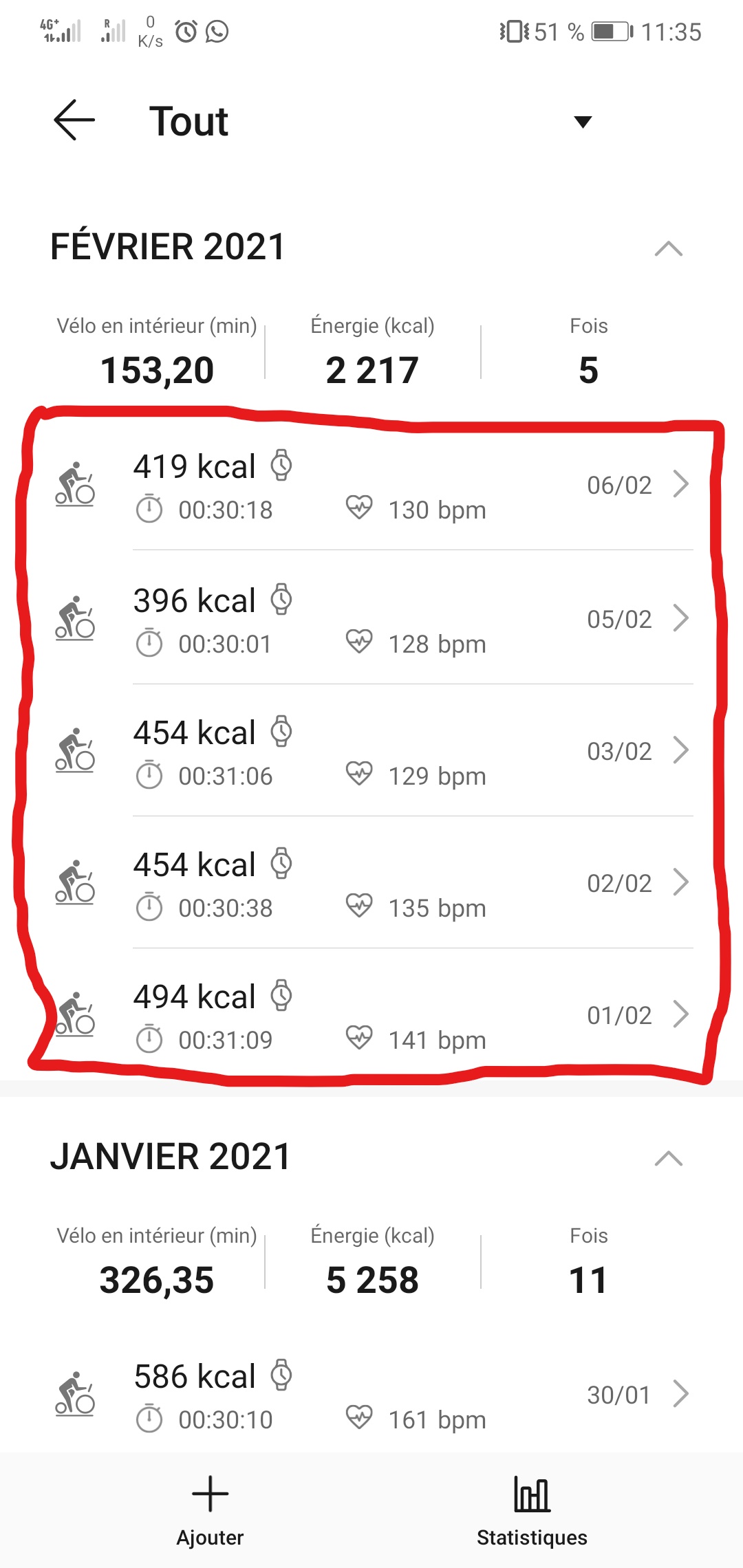Open the Tout activity type dropdown
This screenshot has height=1568, width=743.
pos(582,122)
